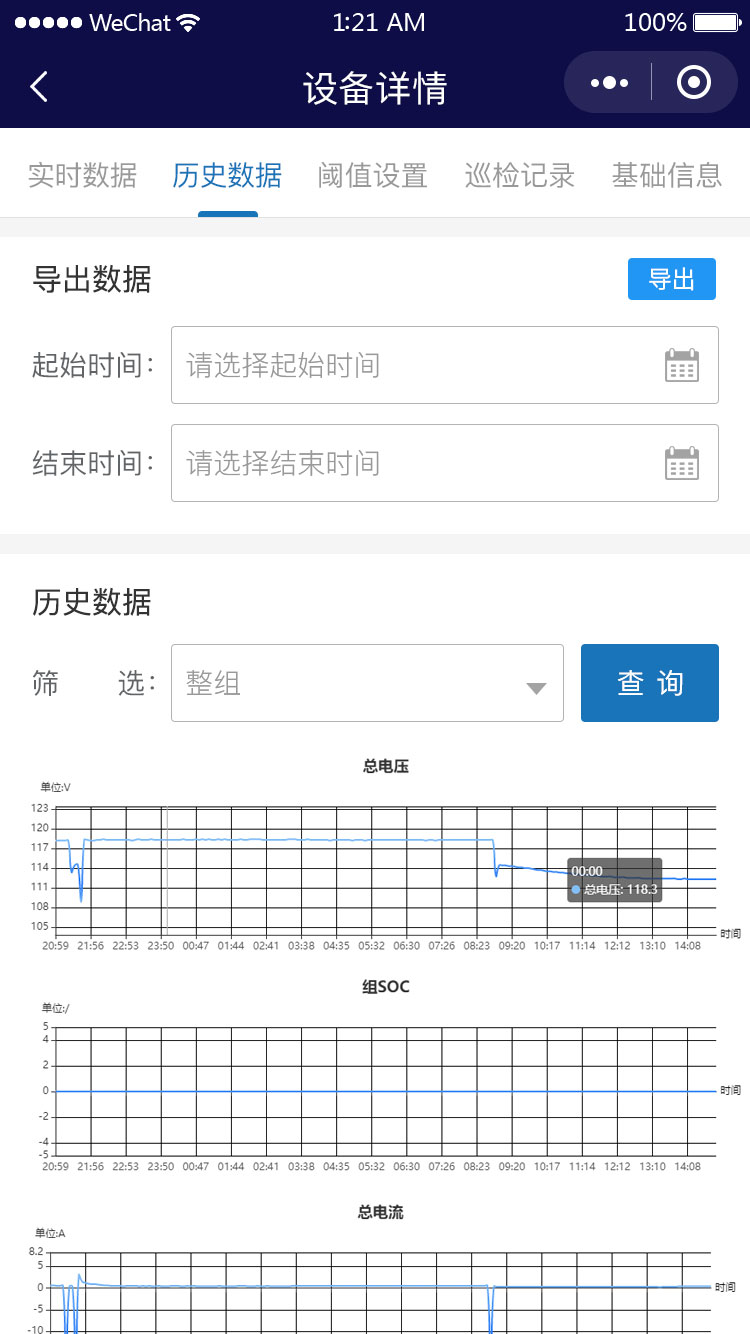Switch to the 巡检记录 tab
The width and height of the screenshot is (750, 1334).
(x=520, y=176)
